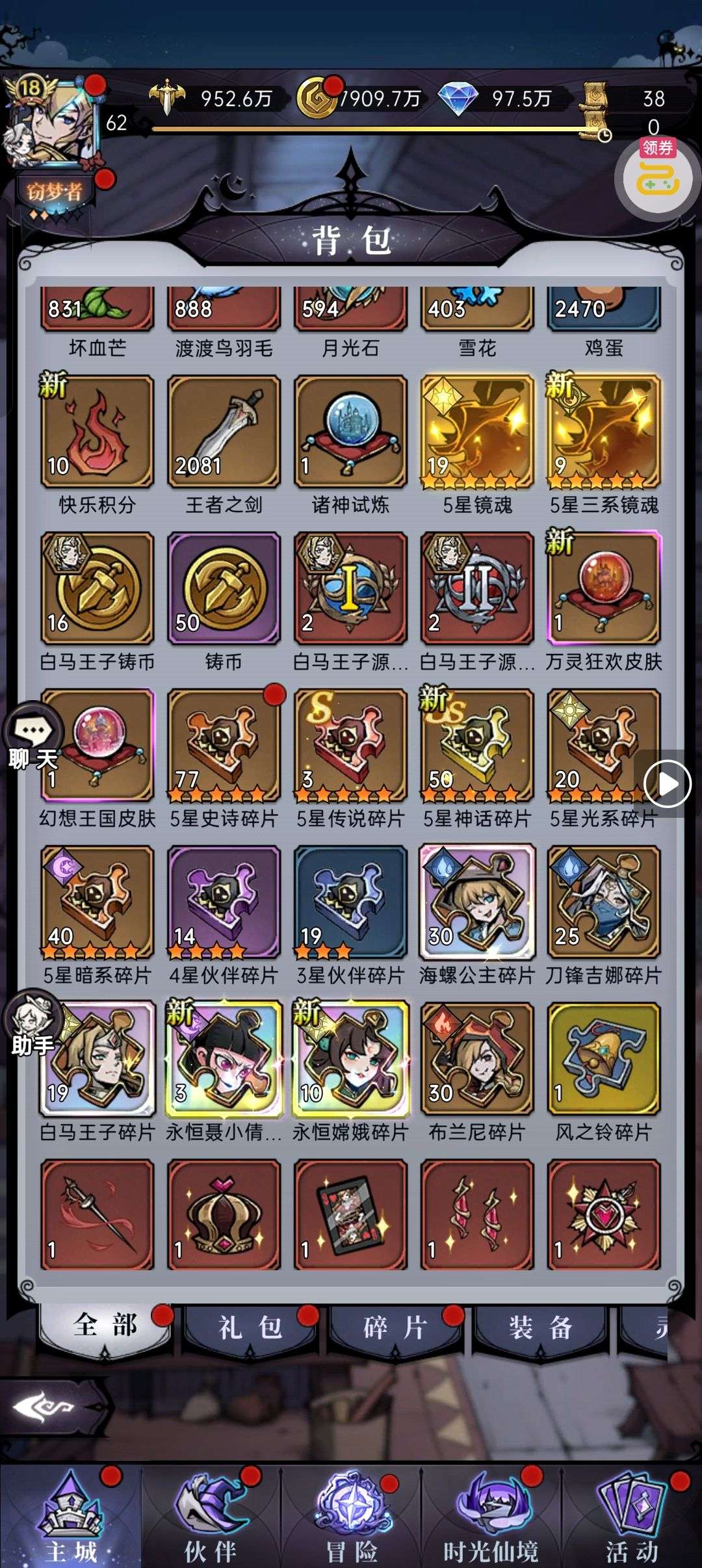Go to 冒险 in bottom navigation

[352, 1520]
